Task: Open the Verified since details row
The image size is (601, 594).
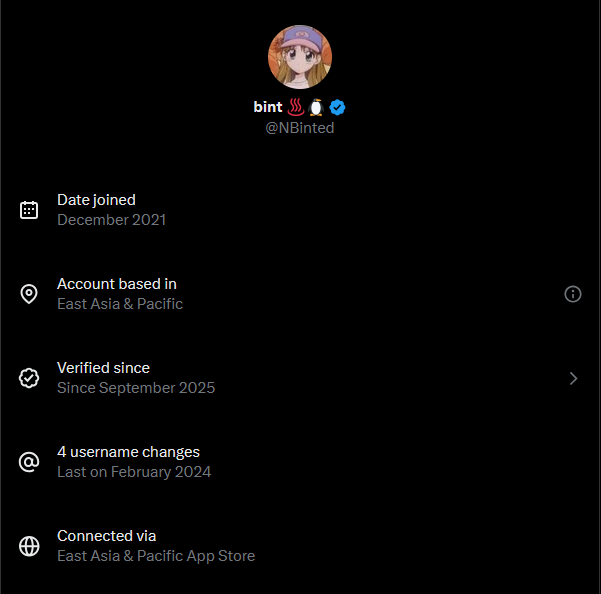Action: tap(300, 378)
